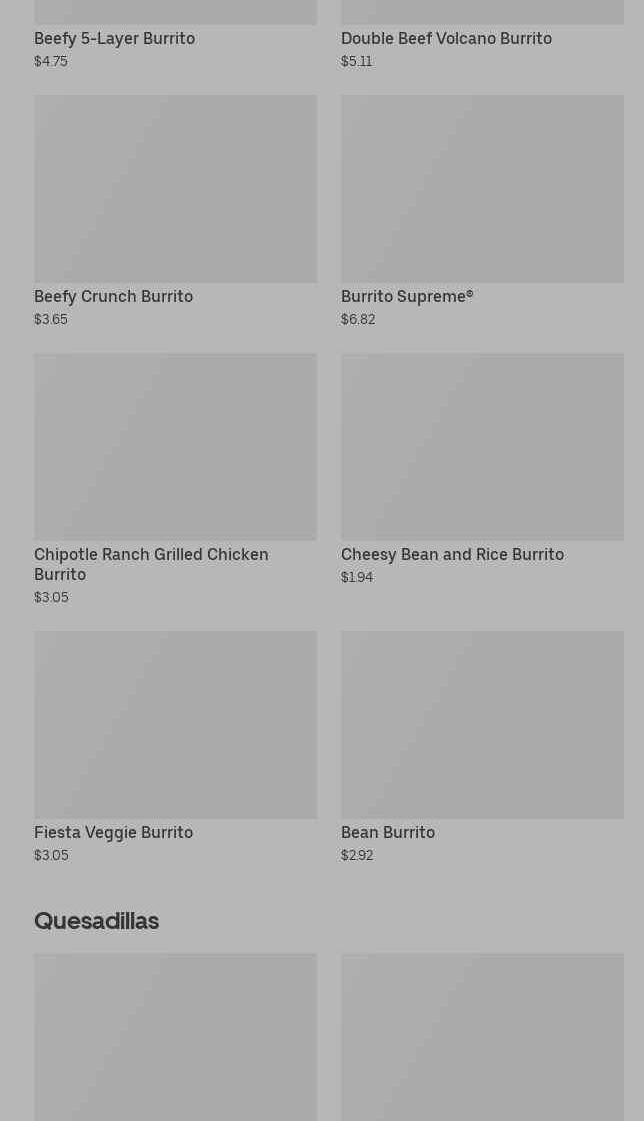
Task: Open the Beefy 5-Layer Burrito item
Action: click(115, 38)
